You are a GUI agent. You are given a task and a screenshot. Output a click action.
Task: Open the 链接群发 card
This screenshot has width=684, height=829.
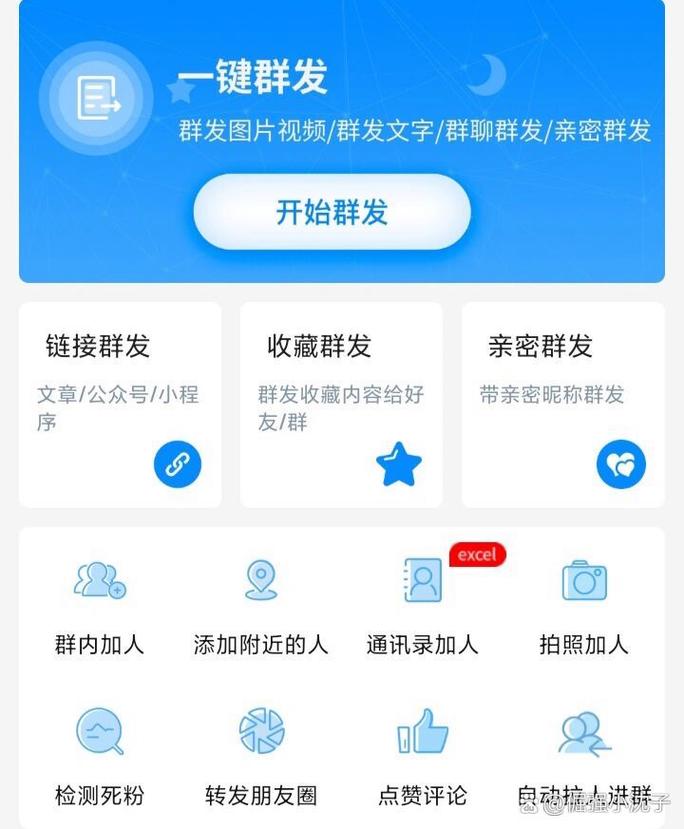120,405
